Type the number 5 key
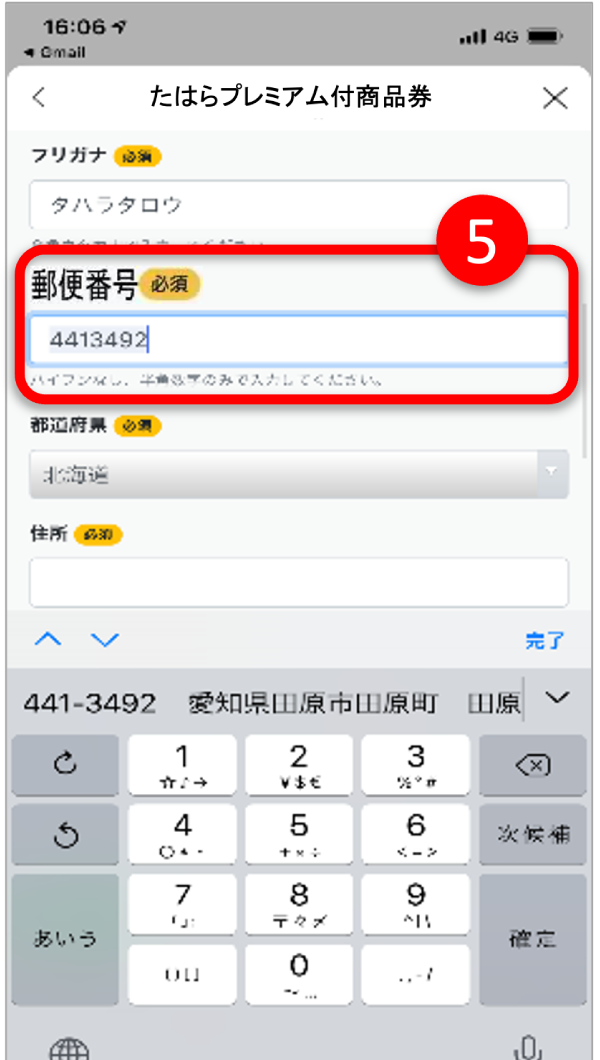 [298, 834]
